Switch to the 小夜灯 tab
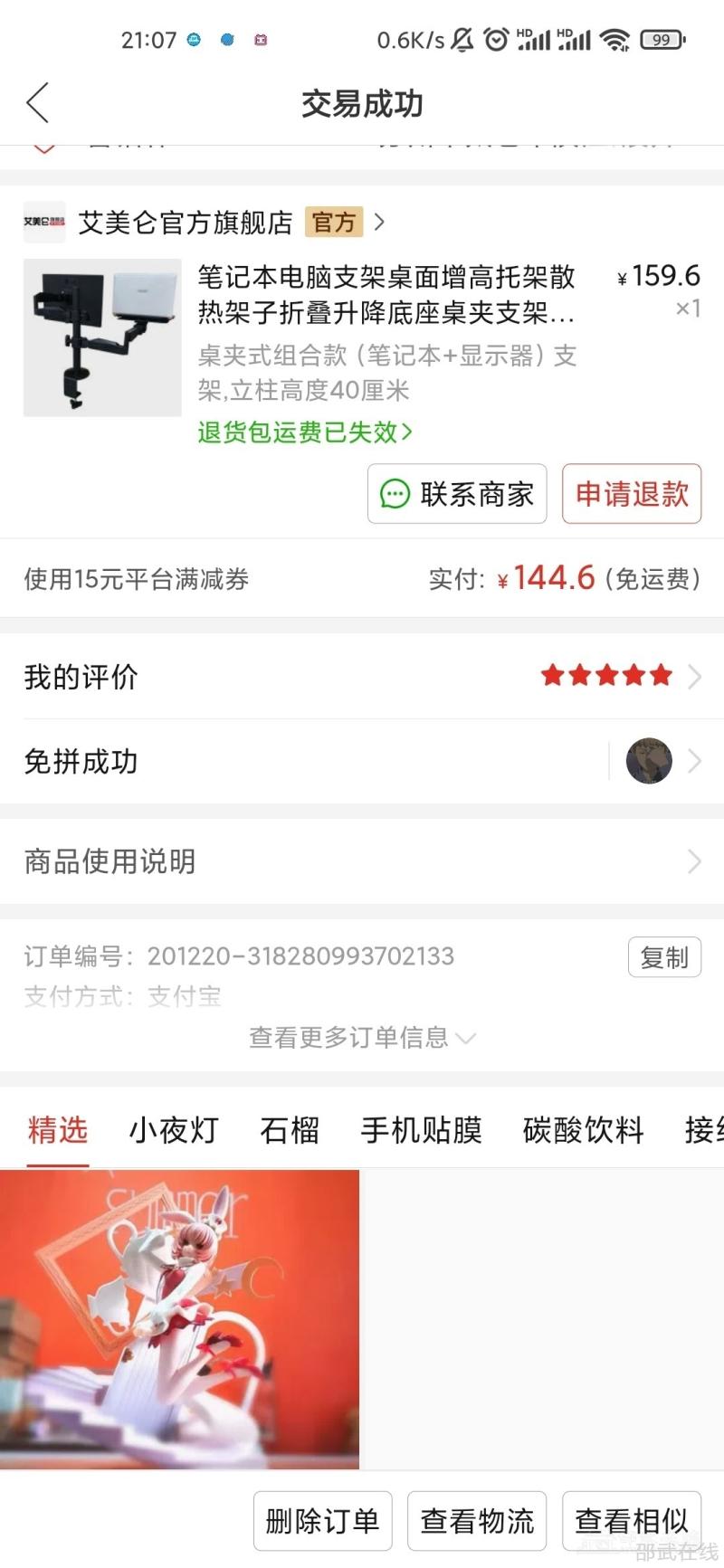The height and width of the screenshot is (1568, 724). (x=174, y=1130)
